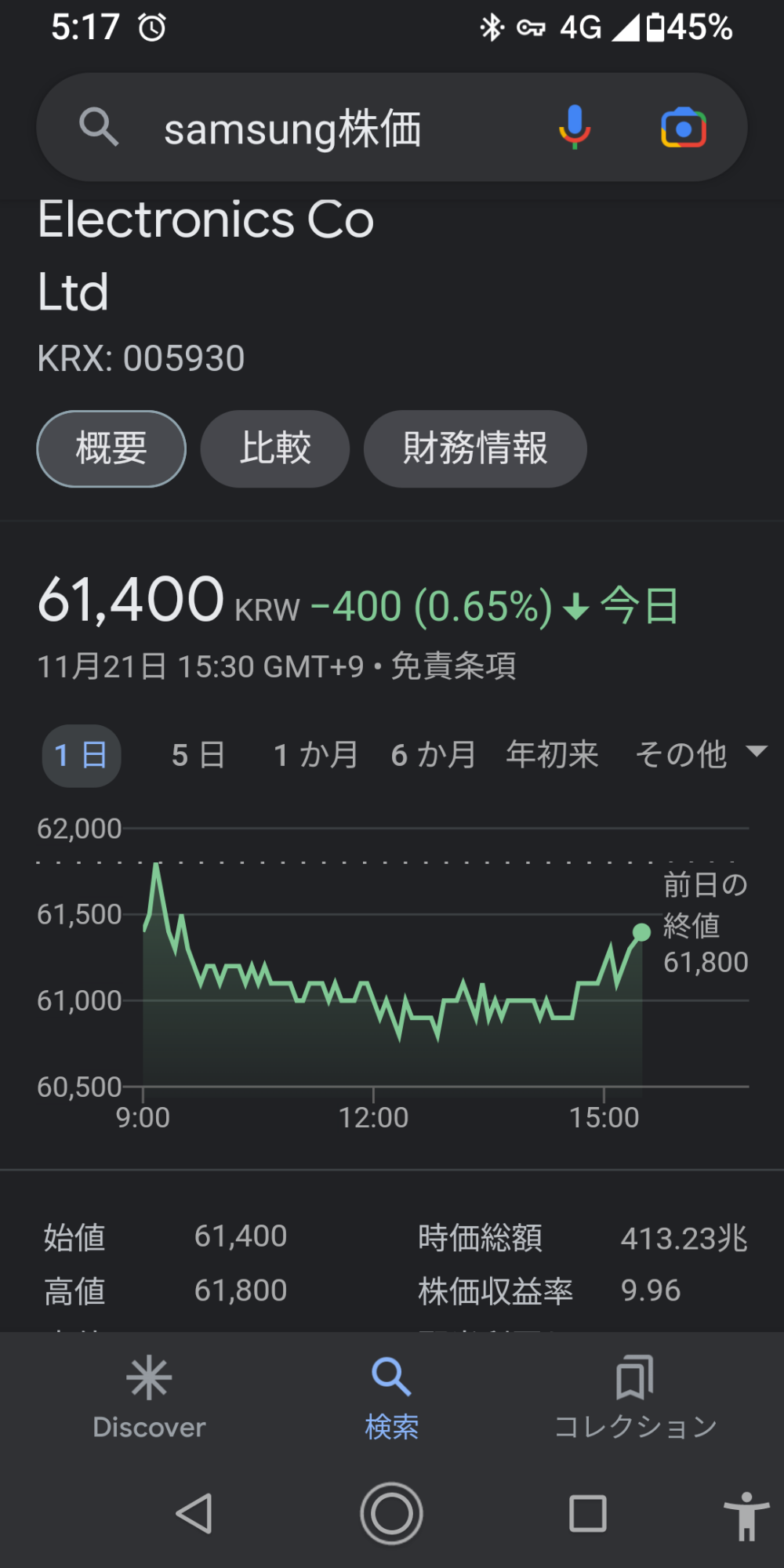Screen dimensions: 784x1568
Task: Open the コレクション tab
Action: click(635, 1397)
